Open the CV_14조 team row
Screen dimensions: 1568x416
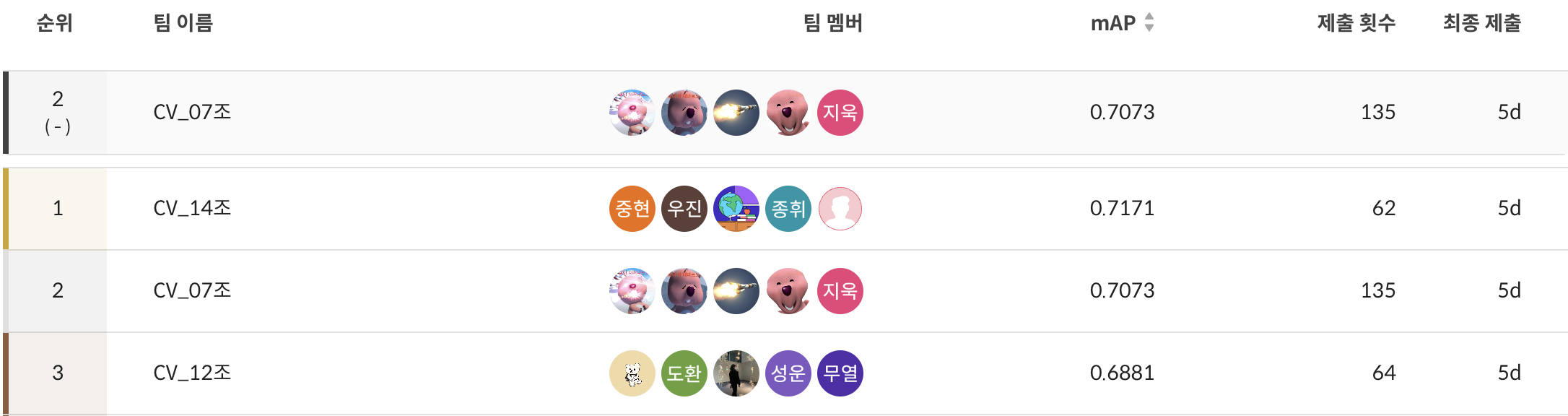192,209
